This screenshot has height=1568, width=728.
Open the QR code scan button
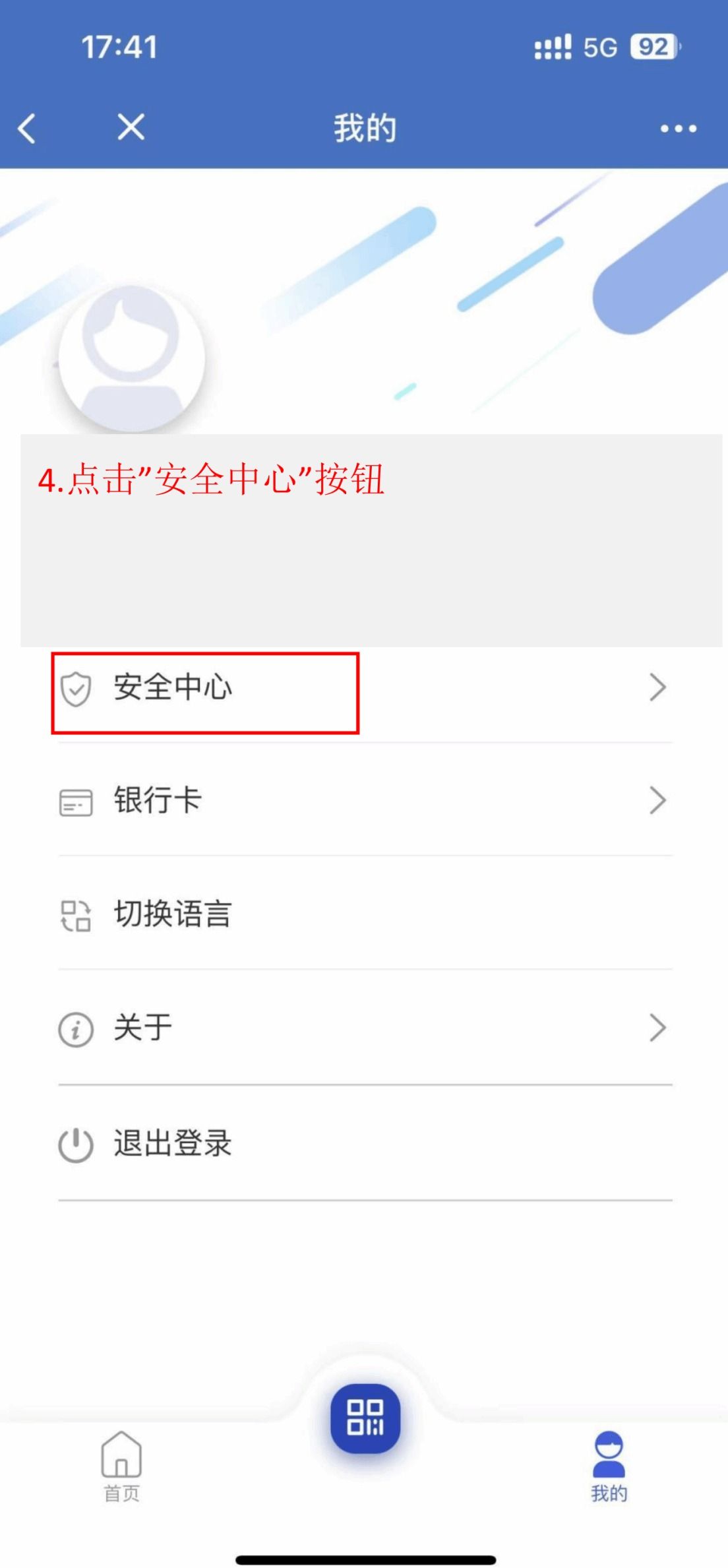pyautogui.click(x=365, y=1418)
